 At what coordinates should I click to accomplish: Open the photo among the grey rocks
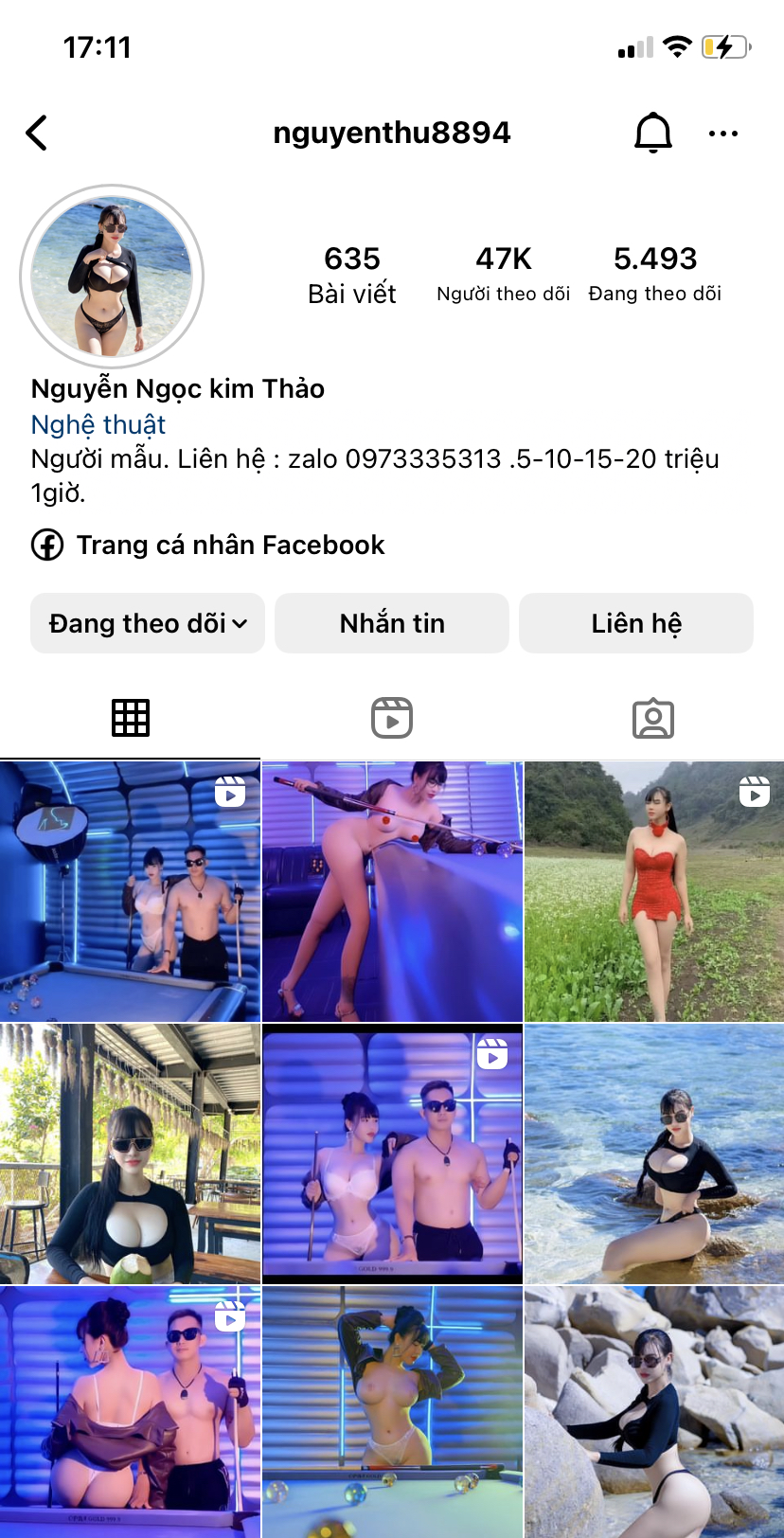pyautogui.click(x=654, y=1411)
